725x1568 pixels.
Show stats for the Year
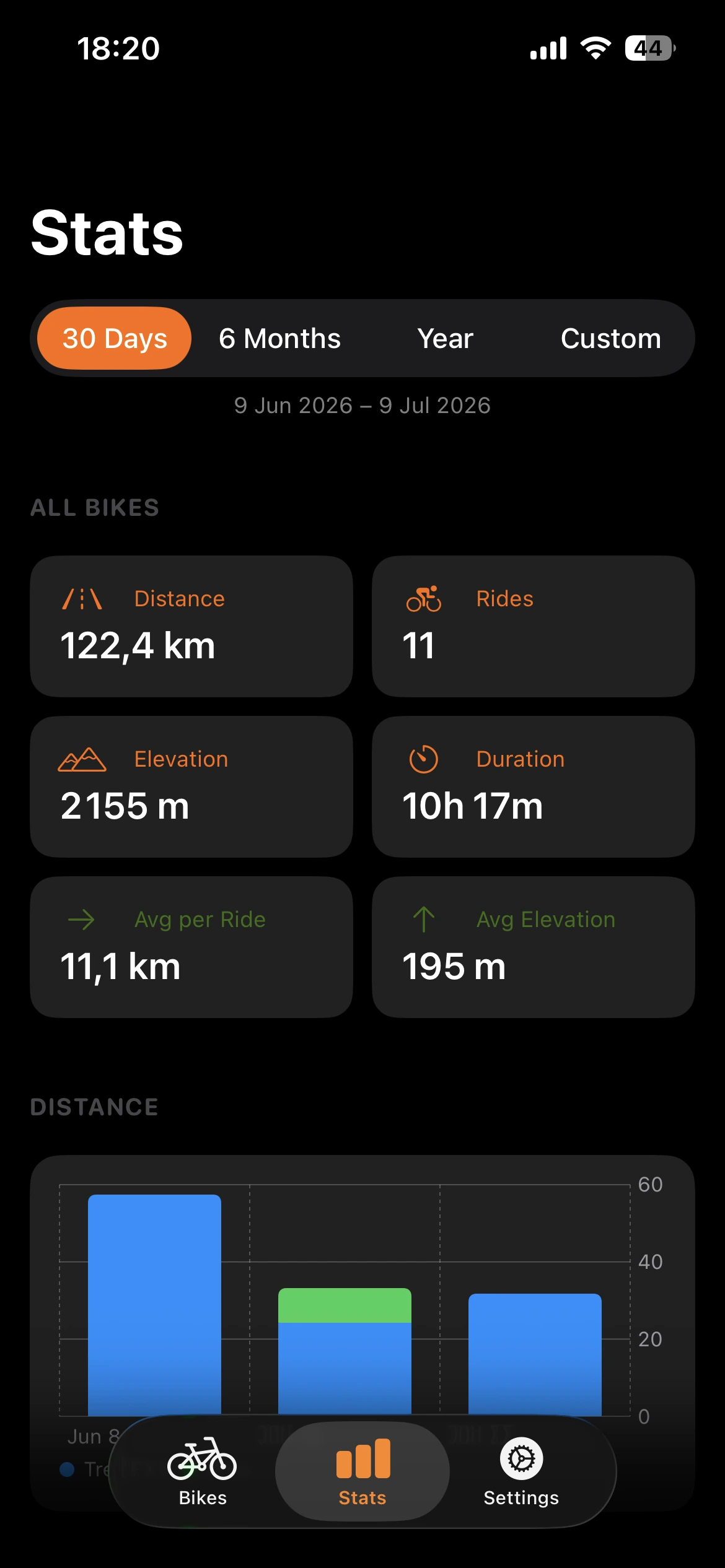[x=445, y=338]
